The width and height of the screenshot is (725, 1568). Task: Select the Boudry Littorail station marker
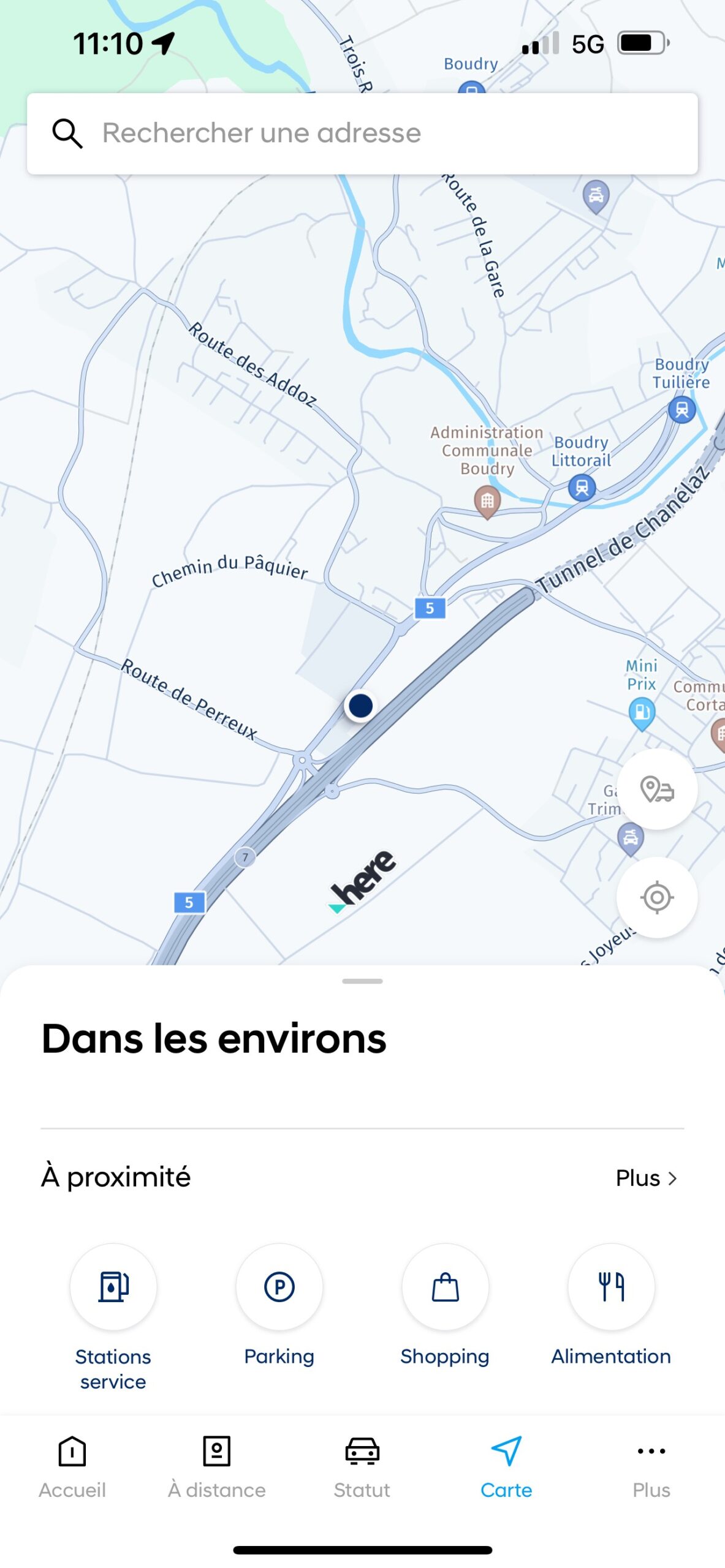tap(582, 488)
